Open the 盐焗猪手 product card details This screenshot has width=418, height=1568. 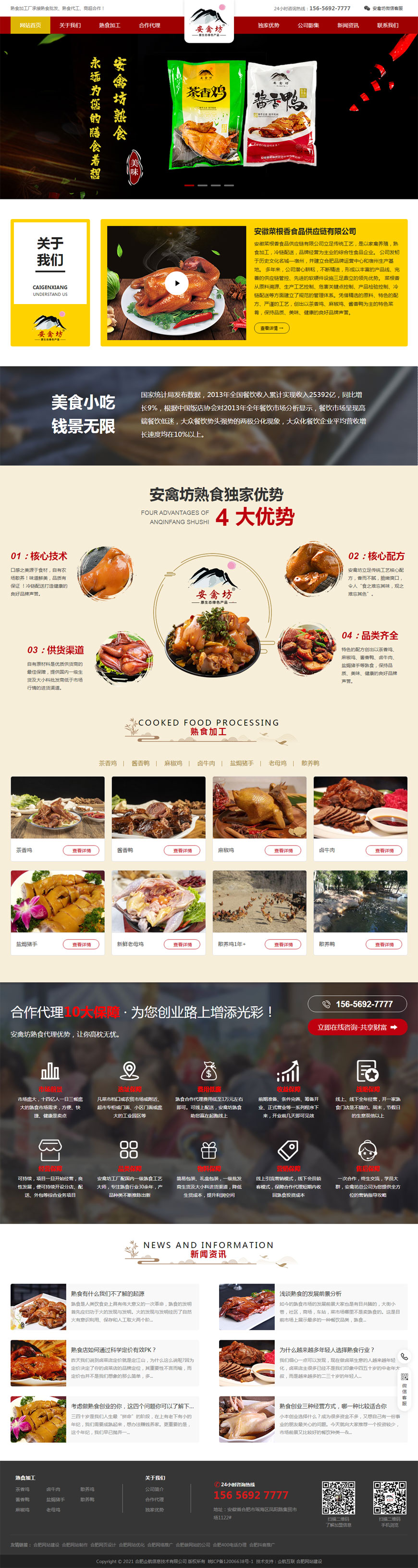coord(82,945)
